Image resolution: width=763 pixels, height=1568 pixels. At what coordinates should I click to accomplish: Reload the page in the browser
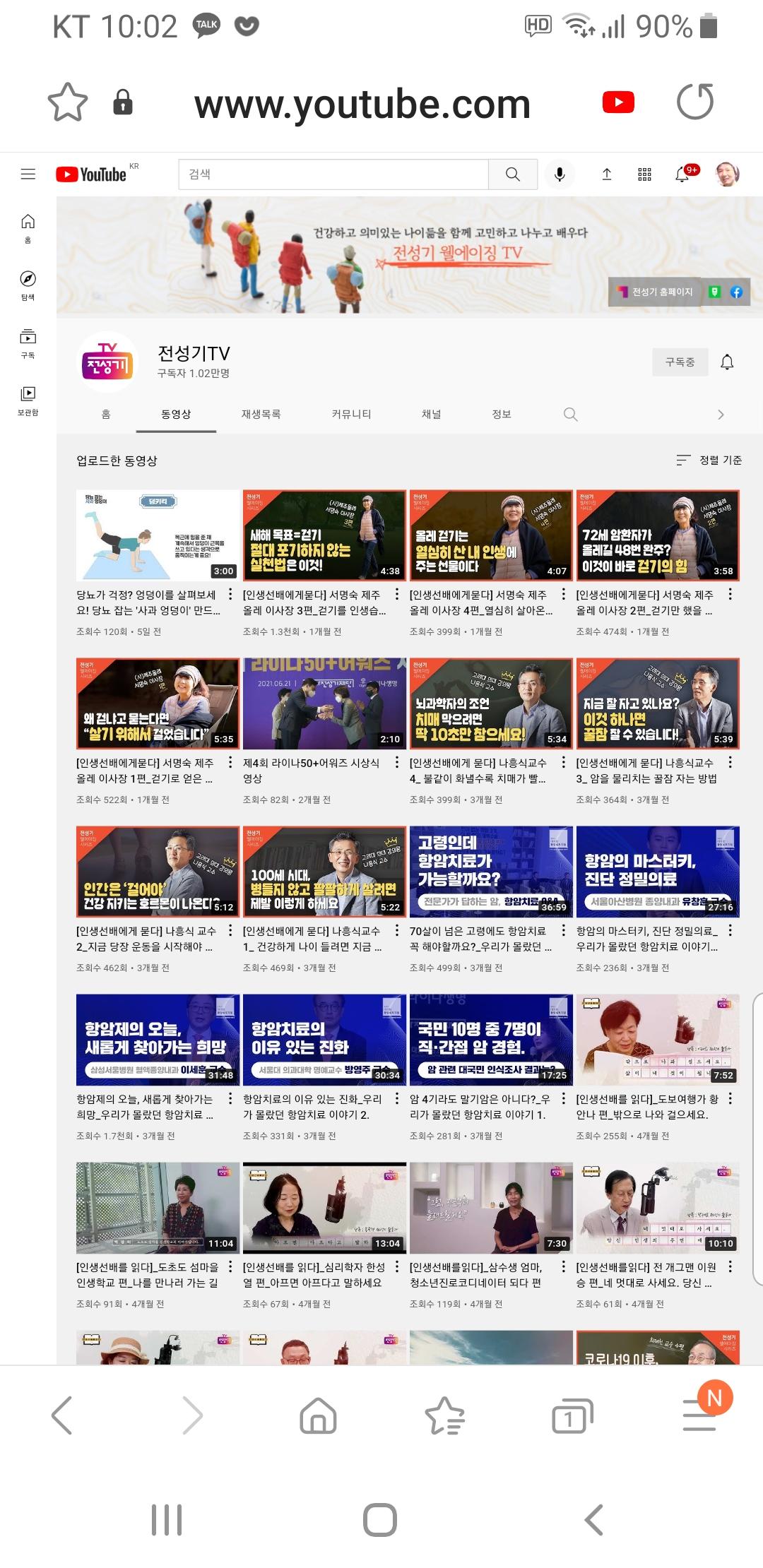coord(695,102)
